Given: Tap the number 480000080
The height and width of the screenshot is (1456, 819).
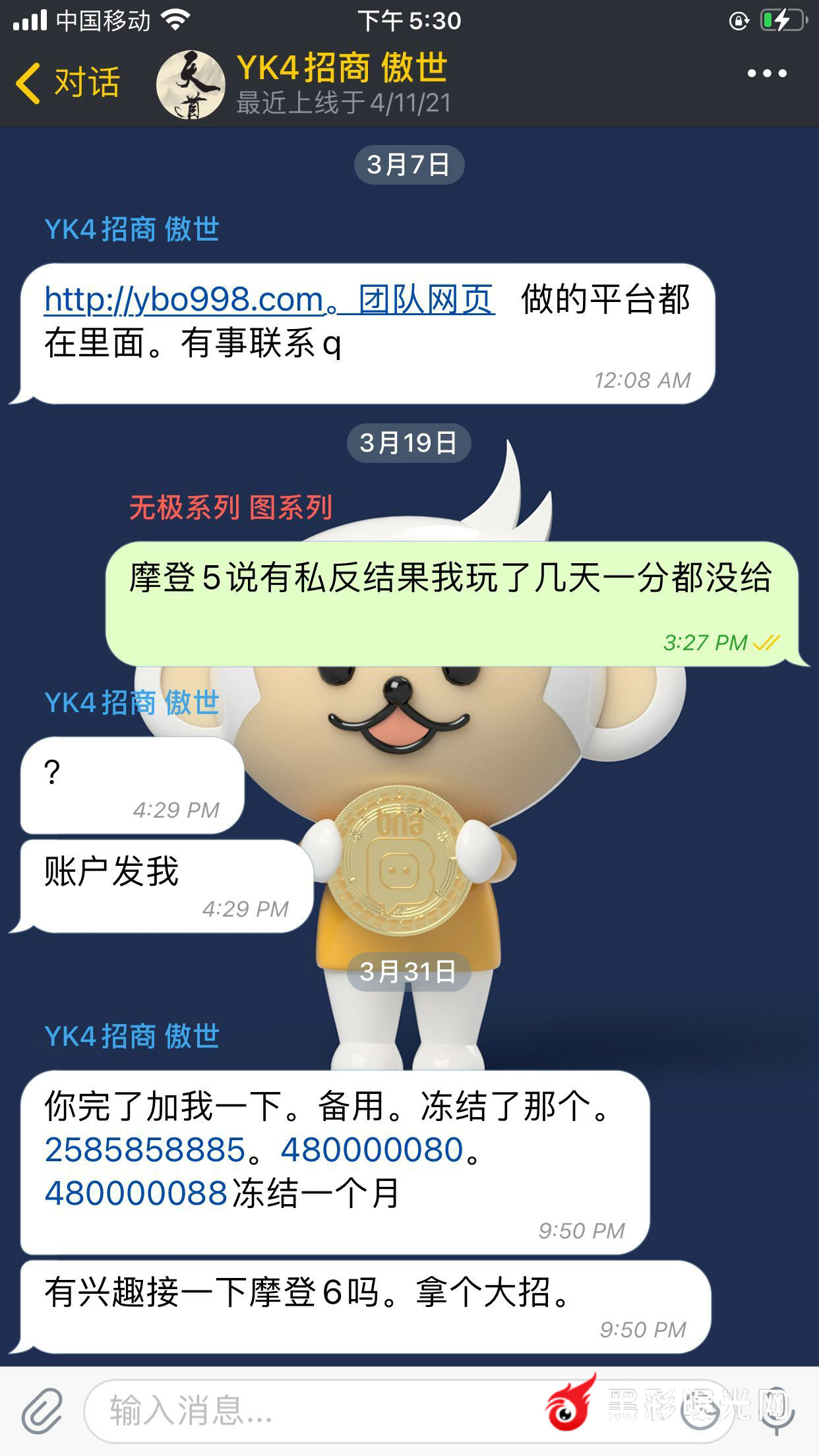Looking at the screenshot, I should point(372,1151).
